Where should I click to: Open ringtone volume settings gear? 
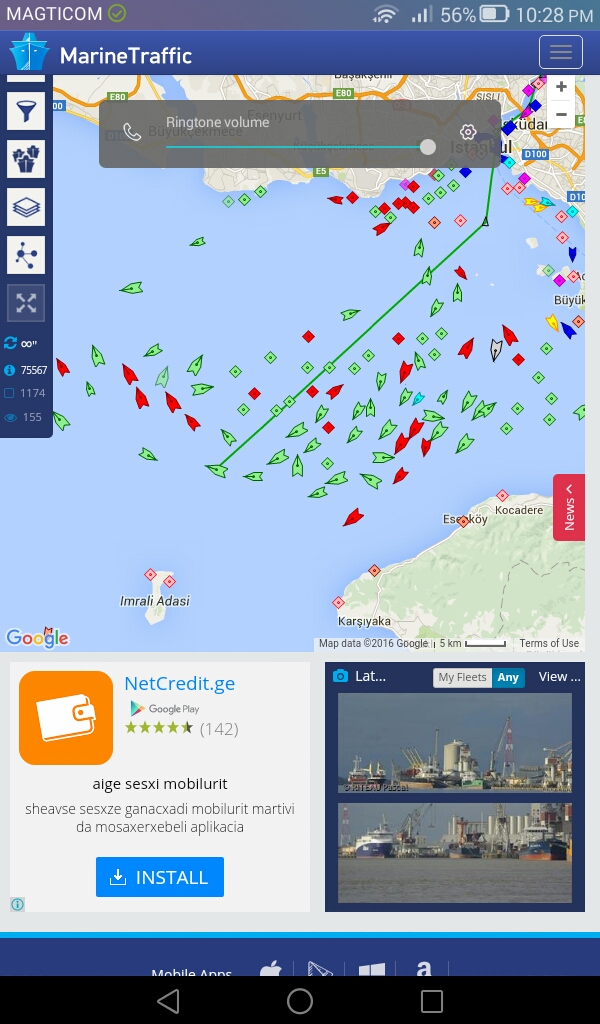point(468,132)
